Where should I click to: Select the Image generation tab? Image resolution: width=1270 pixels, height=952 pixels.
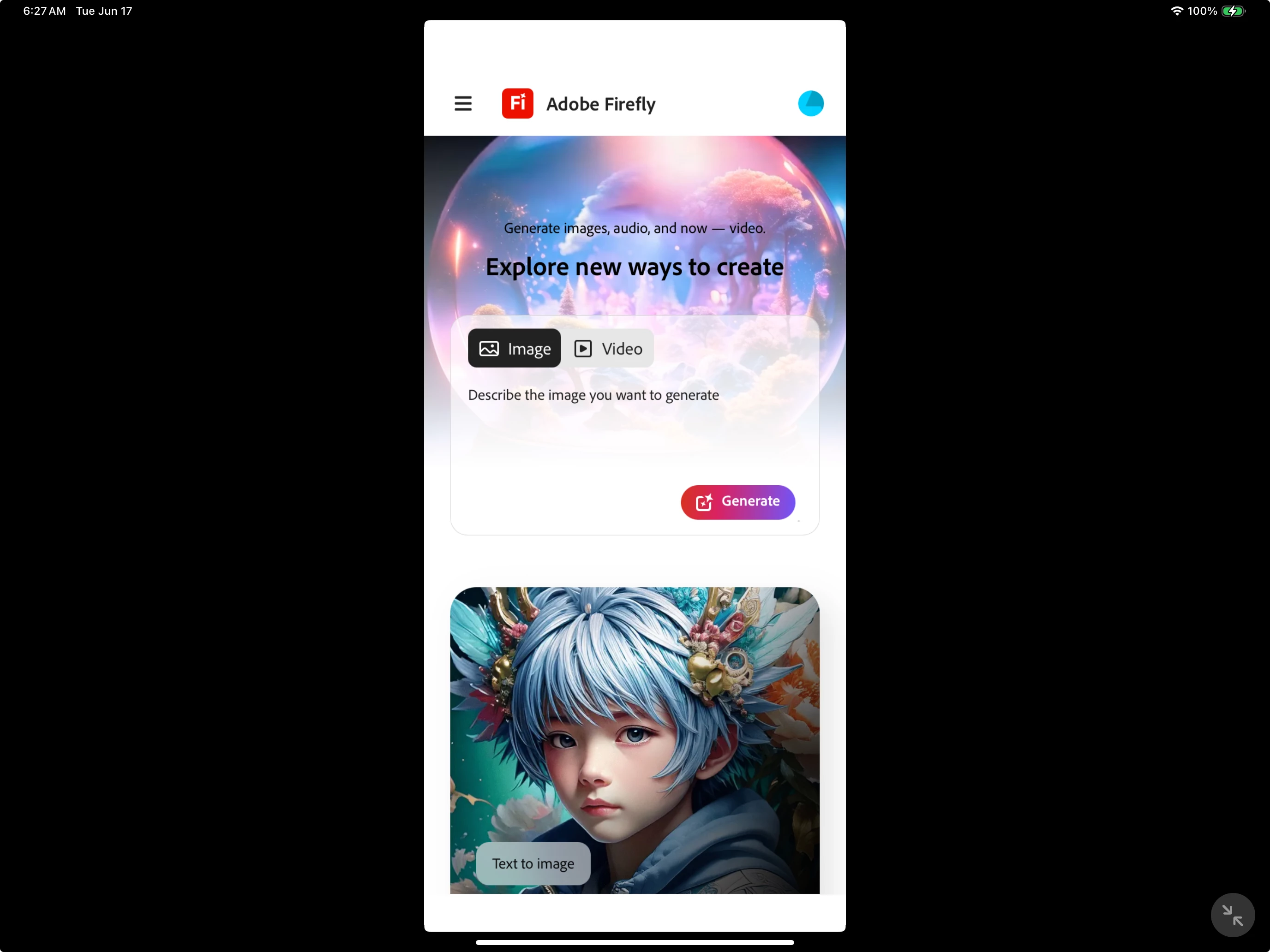[514, 348]
